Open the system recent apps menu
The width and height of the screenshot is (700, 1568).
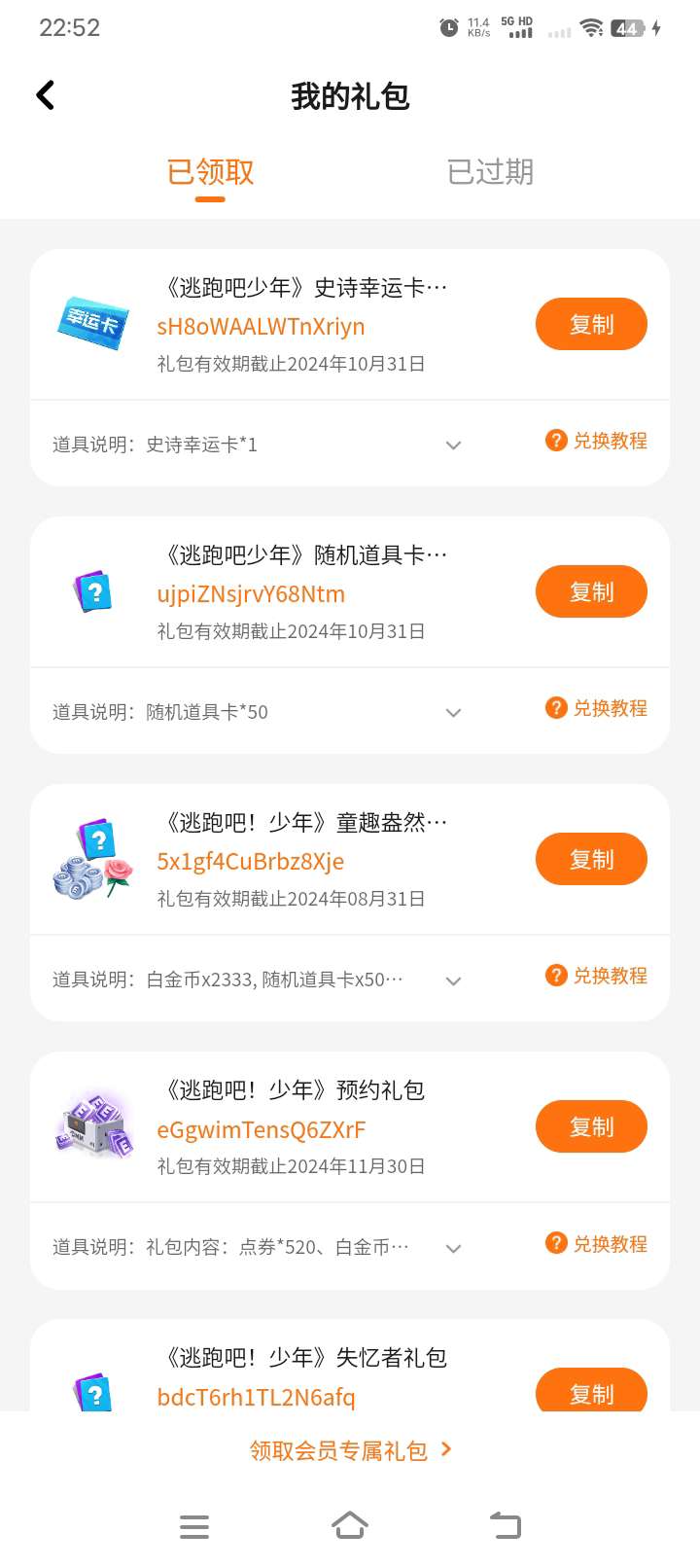point(194,1525)
